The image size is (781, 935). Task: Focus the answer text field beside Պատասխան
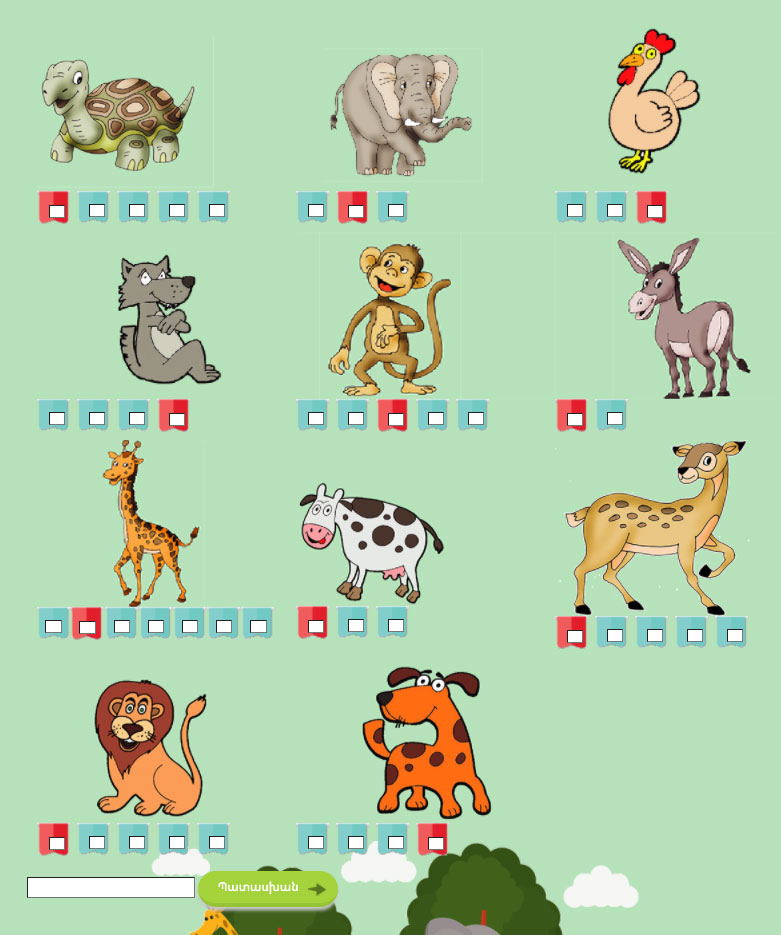[x=110, y=888]
